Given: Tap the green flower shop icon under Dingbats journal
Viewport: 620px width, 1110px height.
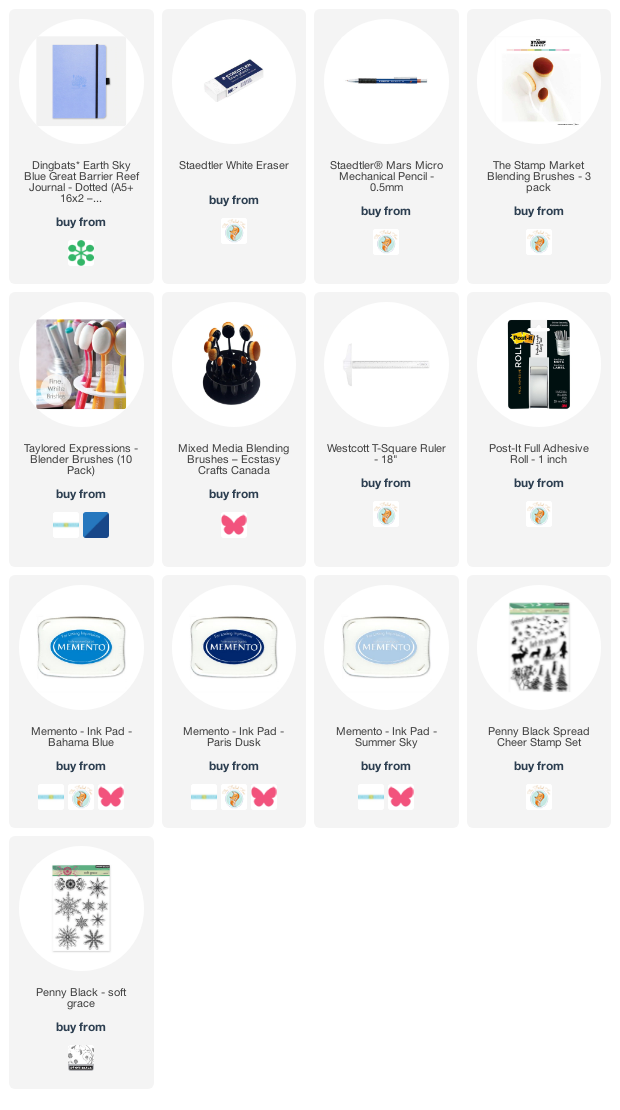Looking at the screenshot, I should click(x=81, y=253).
